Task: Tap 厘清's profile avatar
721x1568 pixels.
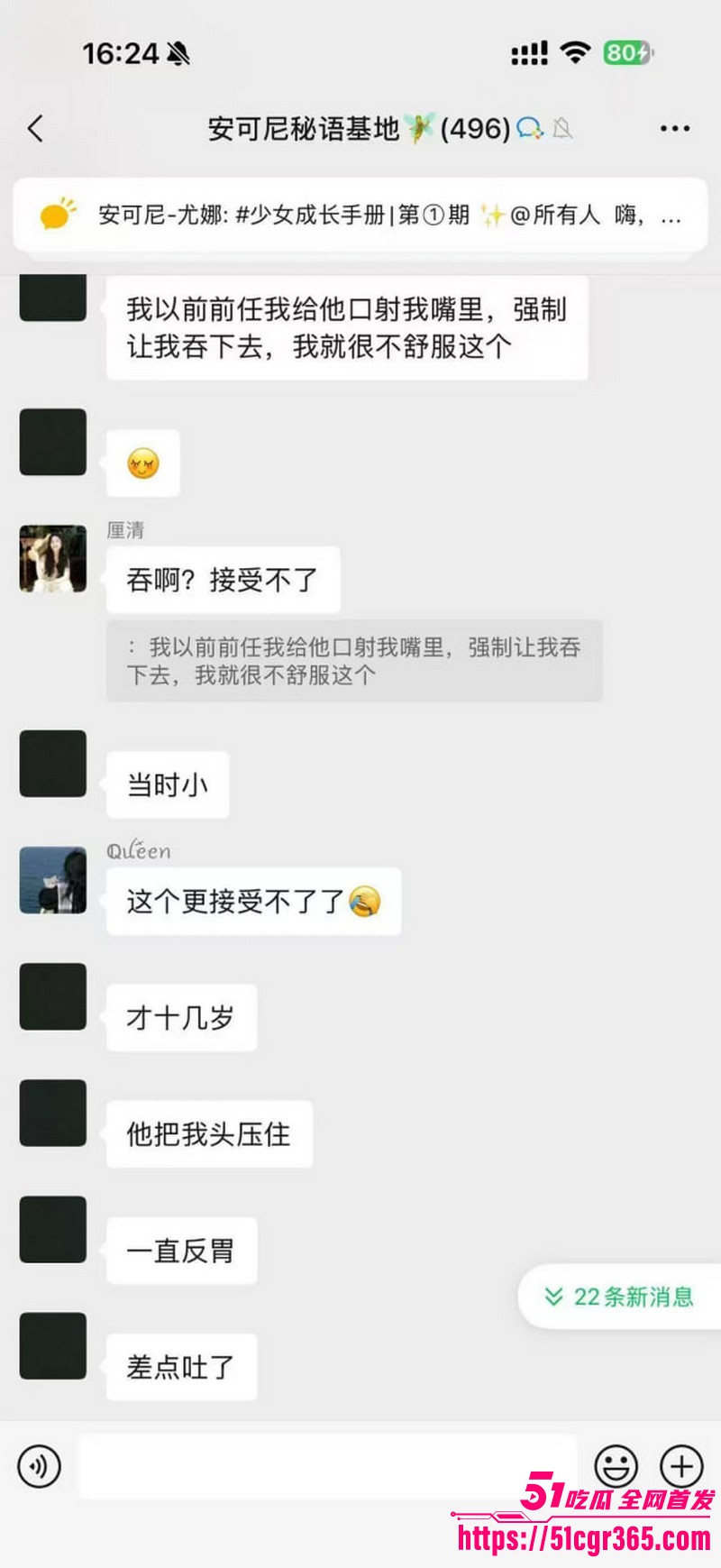Action: click(x=52, y=557)
